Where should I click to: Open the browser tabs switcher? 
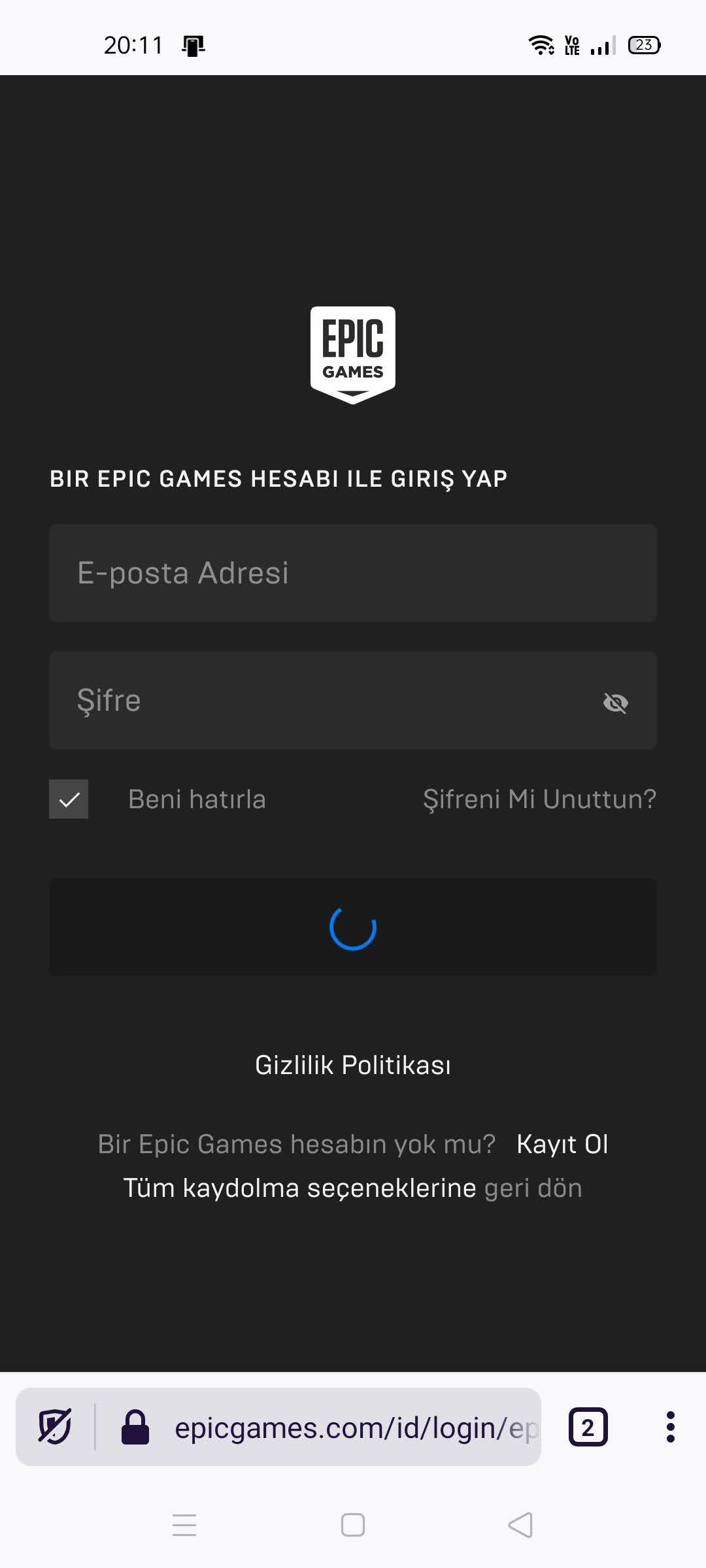coord(588,1428)
